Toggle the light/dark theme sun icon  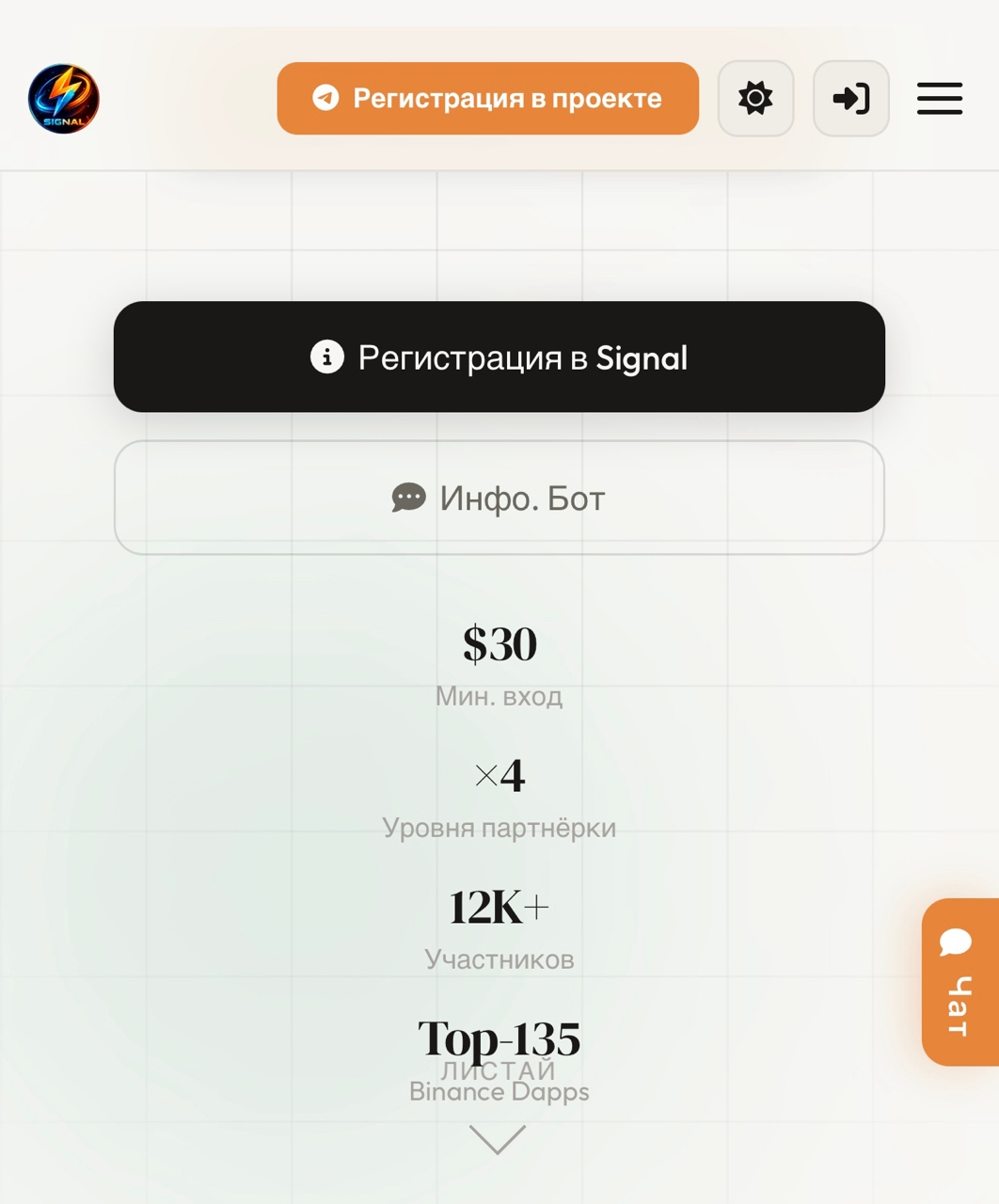[x=755, y=99]
